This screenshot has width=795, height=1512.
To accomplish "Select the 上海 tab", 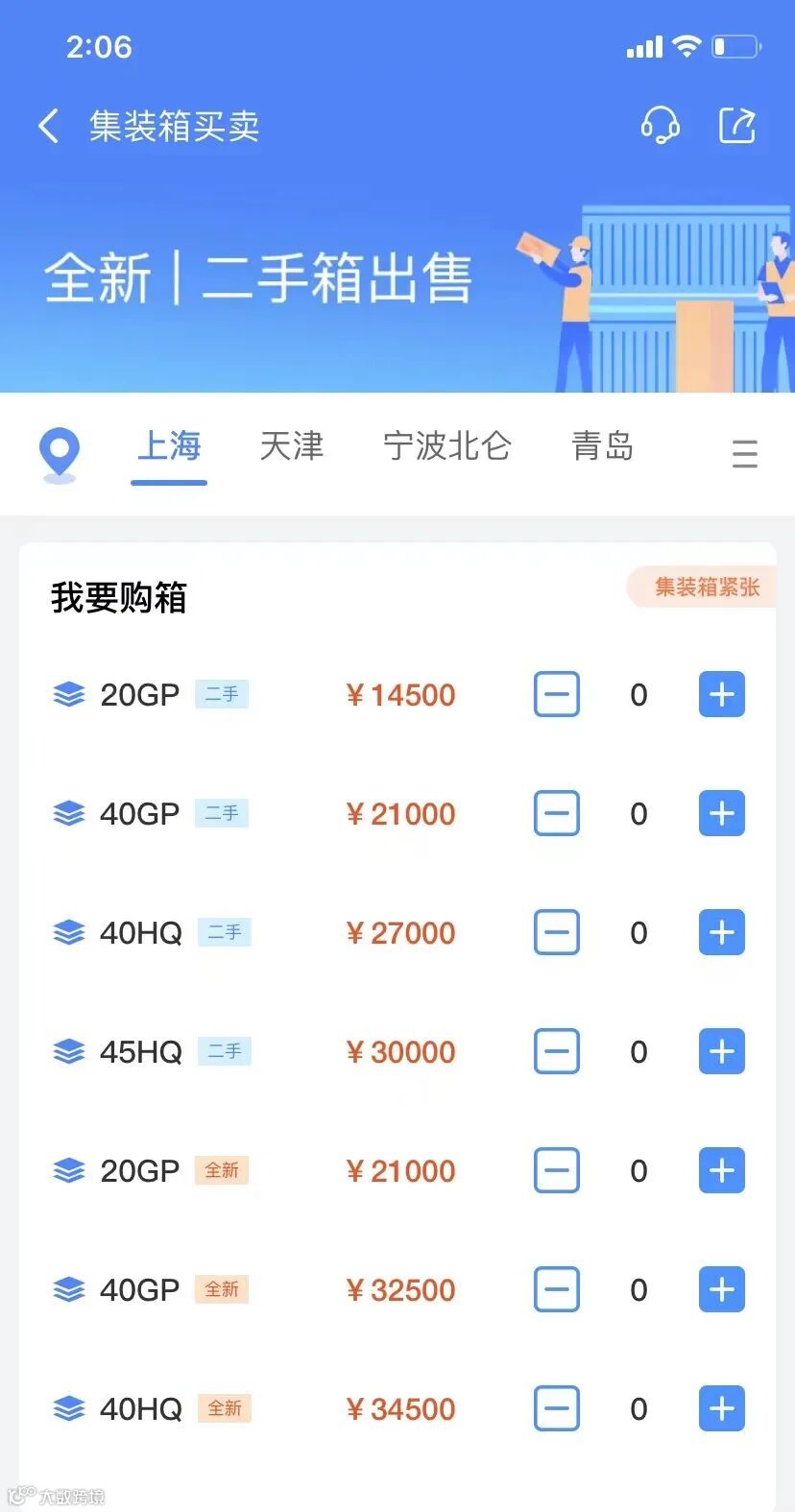I will click(169, 446).
